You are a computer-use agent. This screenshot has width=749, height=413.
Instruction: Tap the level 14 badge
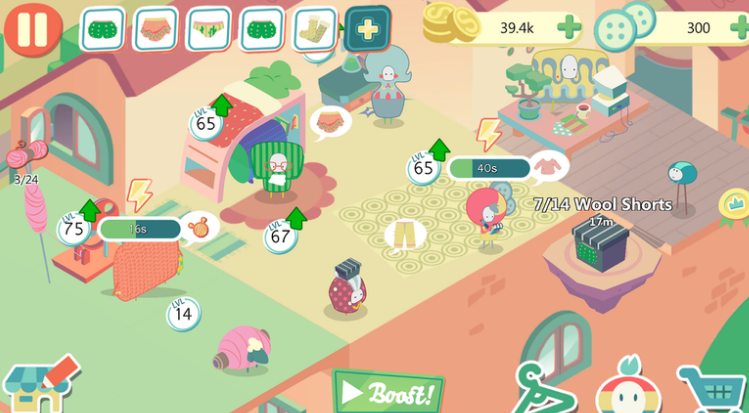(x=183, y=314)
